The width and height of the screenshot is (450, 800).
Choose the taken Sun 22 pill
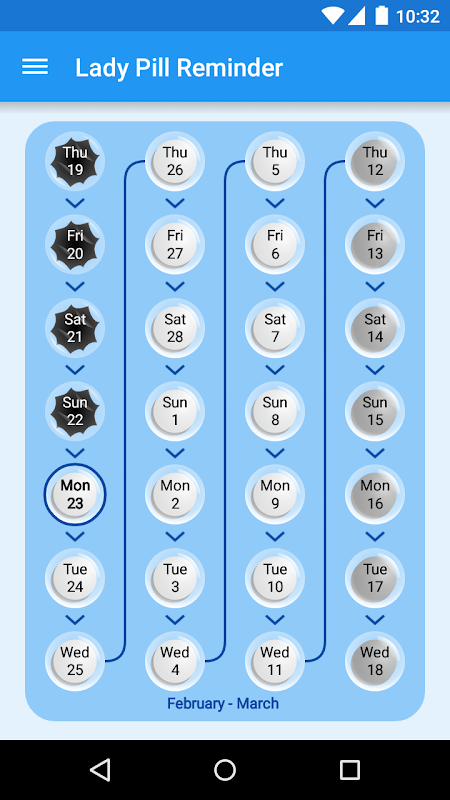click(x=75, y=411)
